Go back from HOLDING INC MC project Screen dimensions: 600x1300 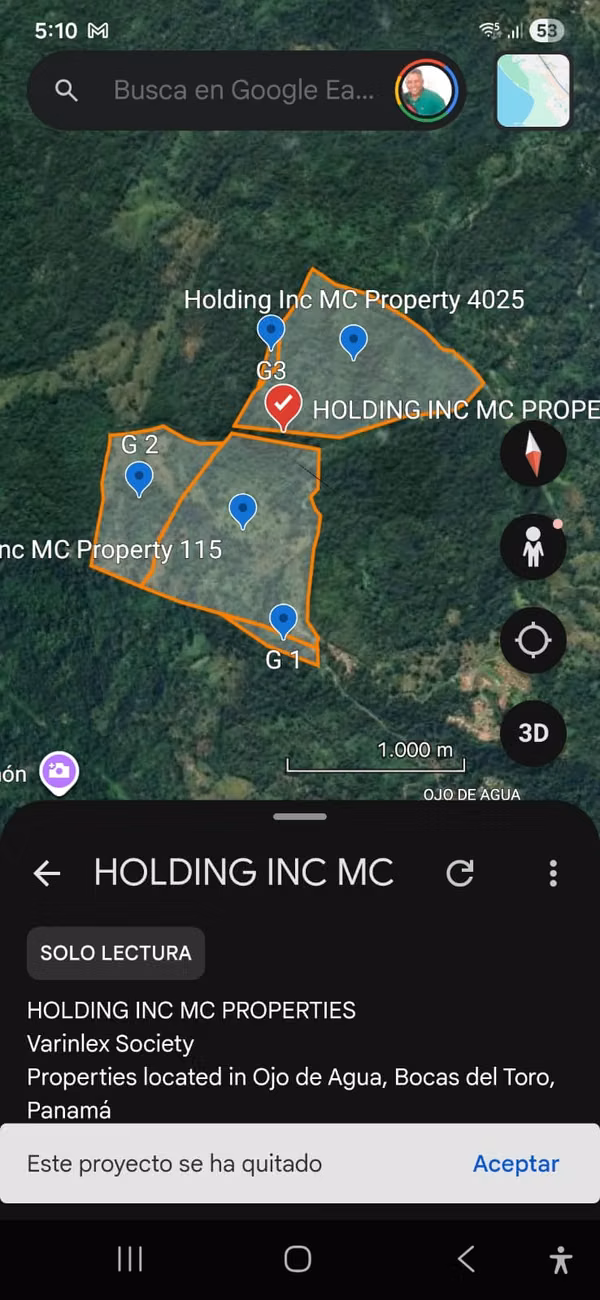[x=47, y=873]
